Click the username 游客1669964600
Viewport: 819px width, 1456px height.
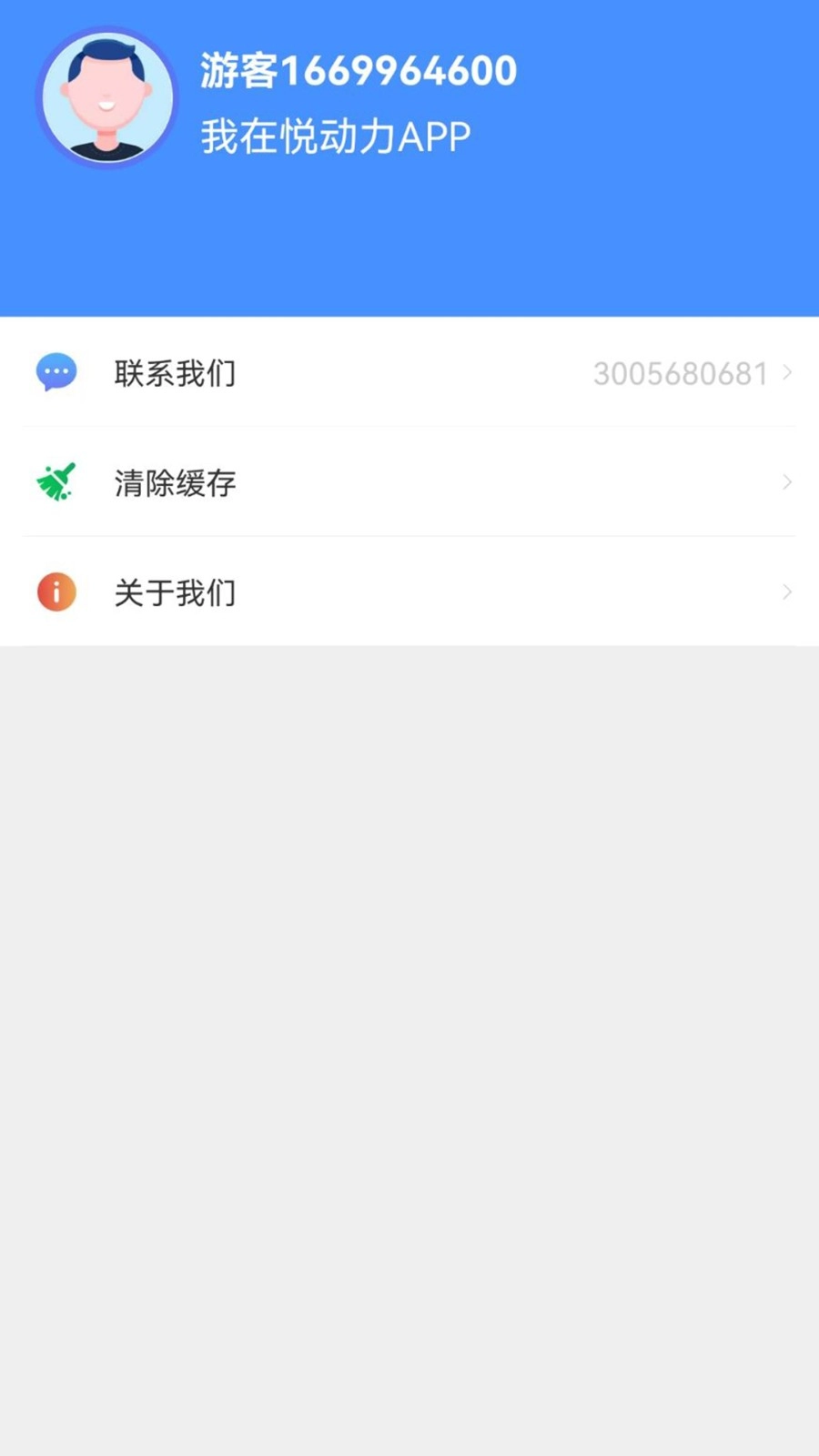tap(358, 70)
